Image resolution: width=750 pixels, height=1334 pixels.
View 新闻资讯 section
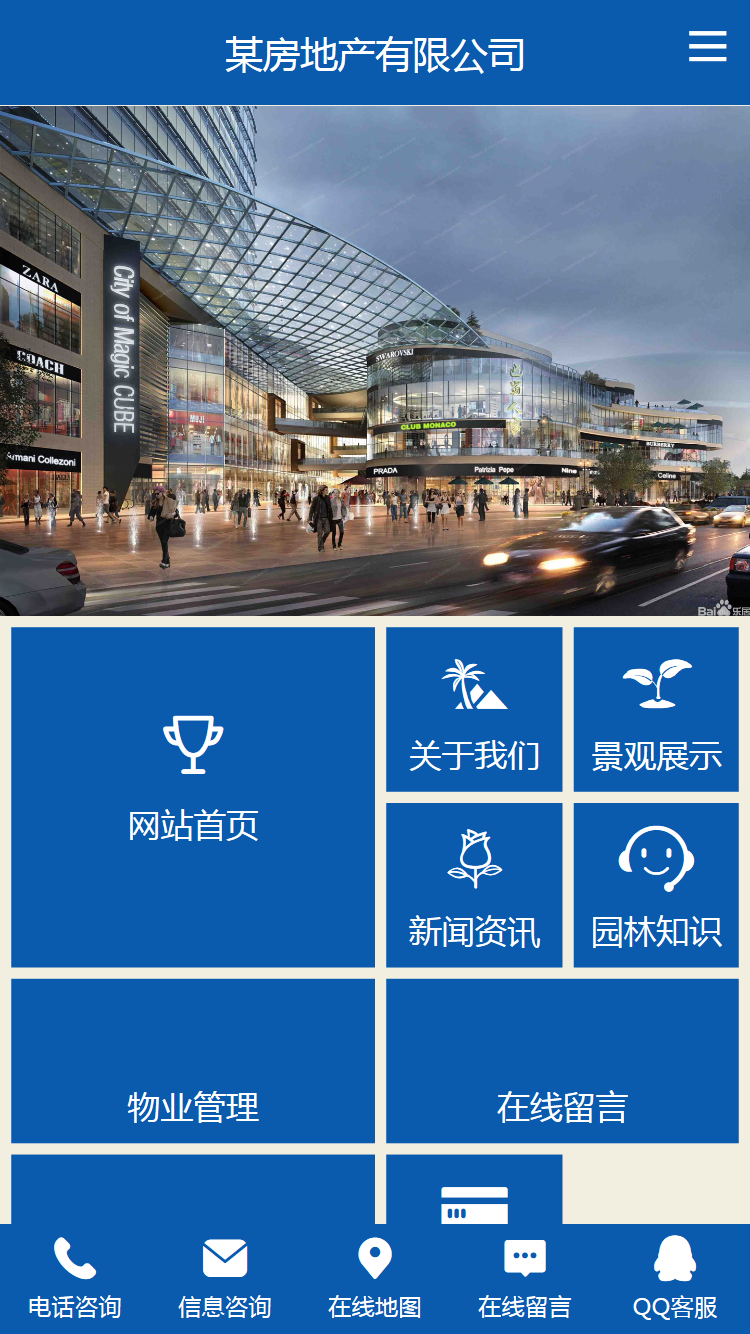pyautogui.click(x=474, y=886)
